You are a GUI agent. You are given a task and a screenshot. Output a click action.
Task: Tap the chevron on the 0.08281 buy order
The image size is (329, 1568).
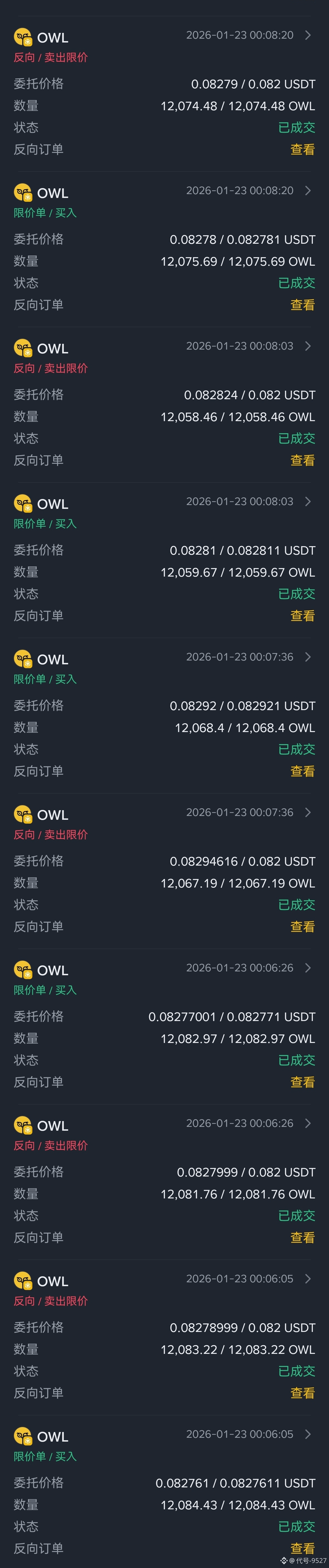(308, 501)
